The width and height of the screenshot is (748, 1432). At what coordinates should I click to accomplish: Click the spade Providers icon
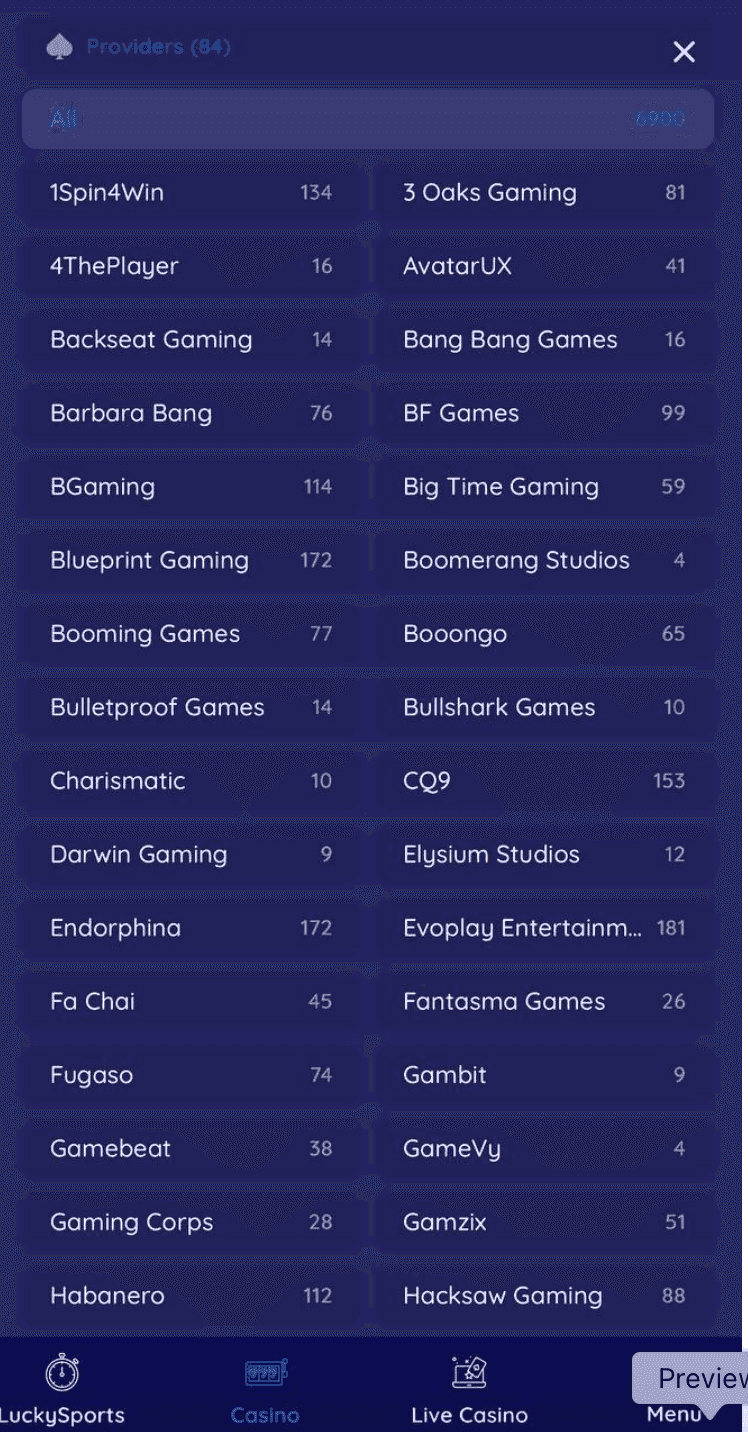(x=60, y=46)
